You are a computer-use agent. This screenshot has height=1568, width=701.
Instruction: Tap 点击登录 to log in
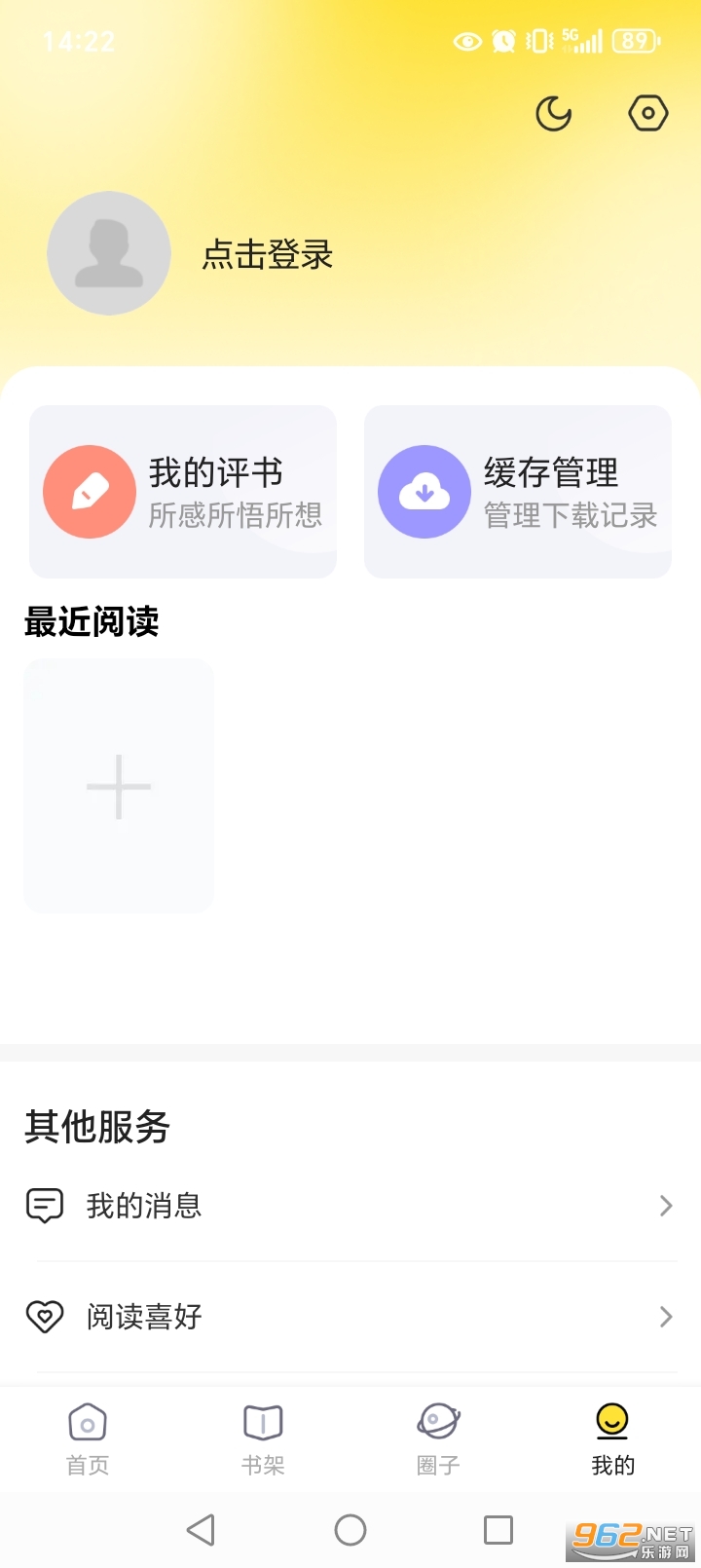265,254
